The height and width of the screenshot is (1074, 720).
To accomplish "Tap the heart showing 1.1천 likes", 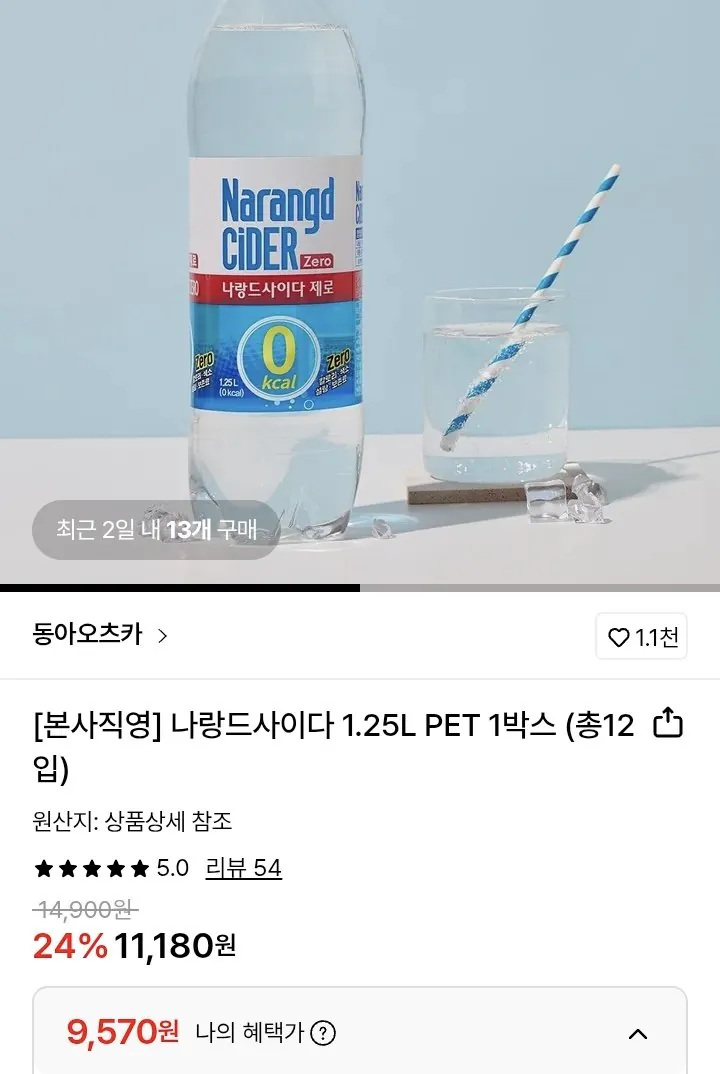I will (640, 637).
